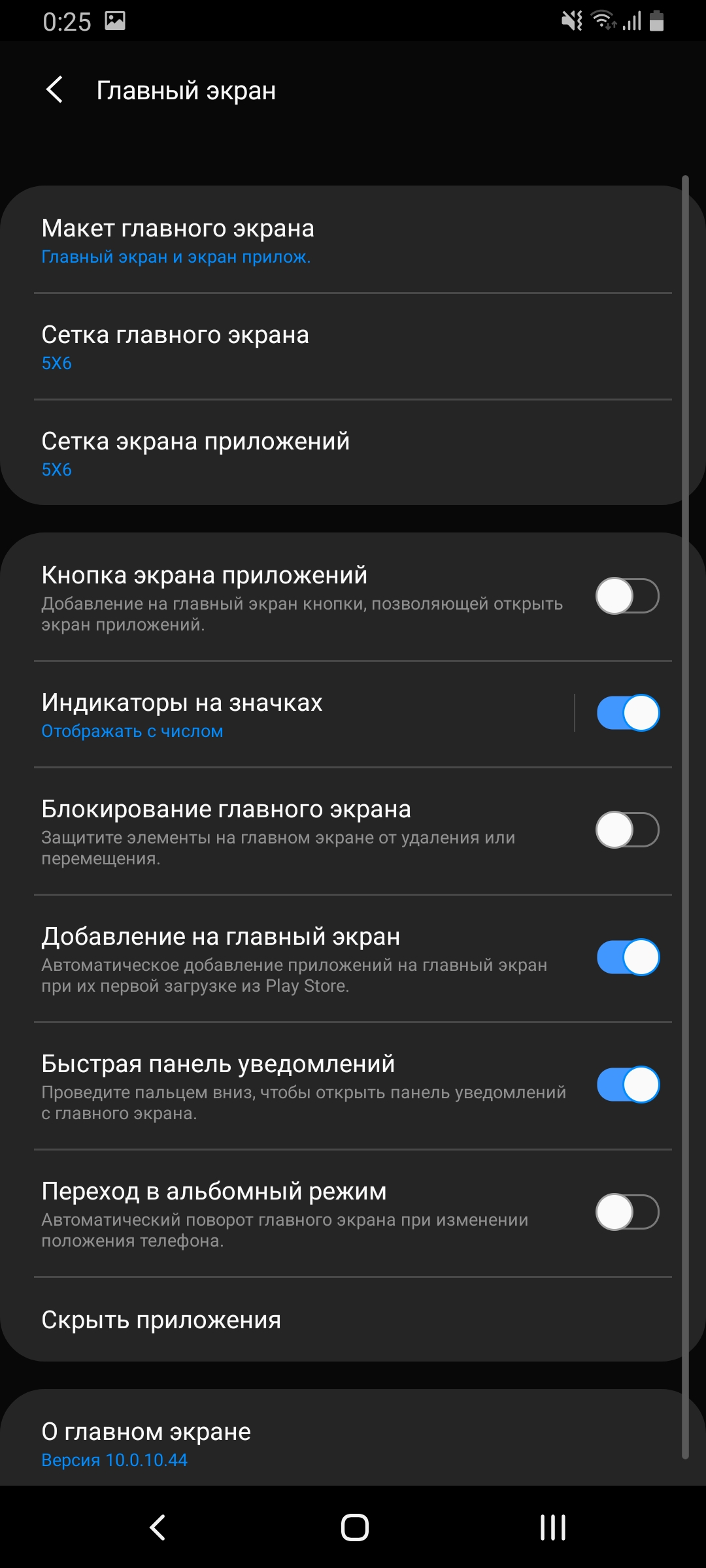Turn off Индикаторы на значках switch
The image size is (706, 1568).
coord(627,713)
